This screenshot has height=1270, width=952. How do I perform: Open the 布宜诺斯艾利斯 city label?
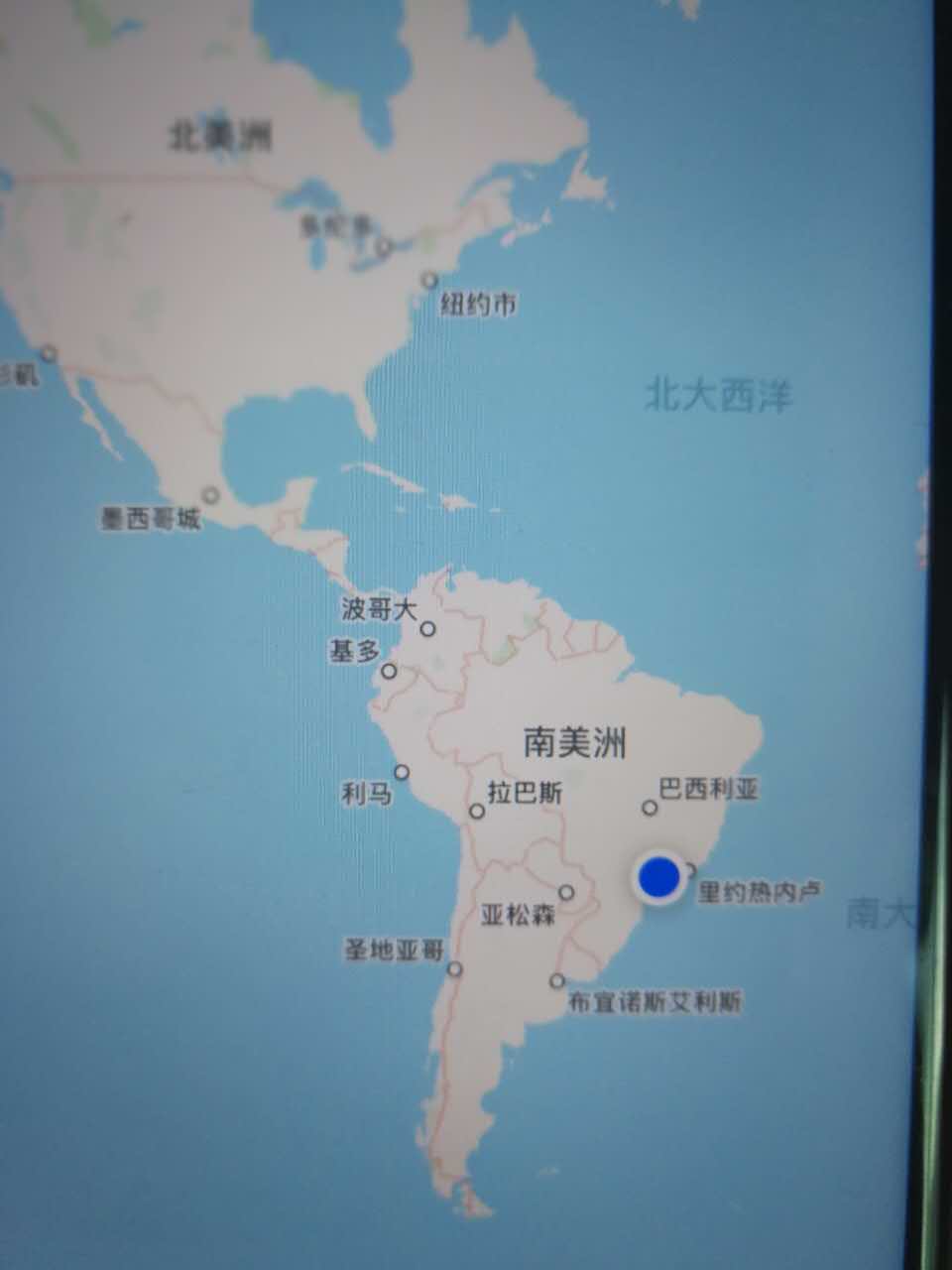(654, 1002)
